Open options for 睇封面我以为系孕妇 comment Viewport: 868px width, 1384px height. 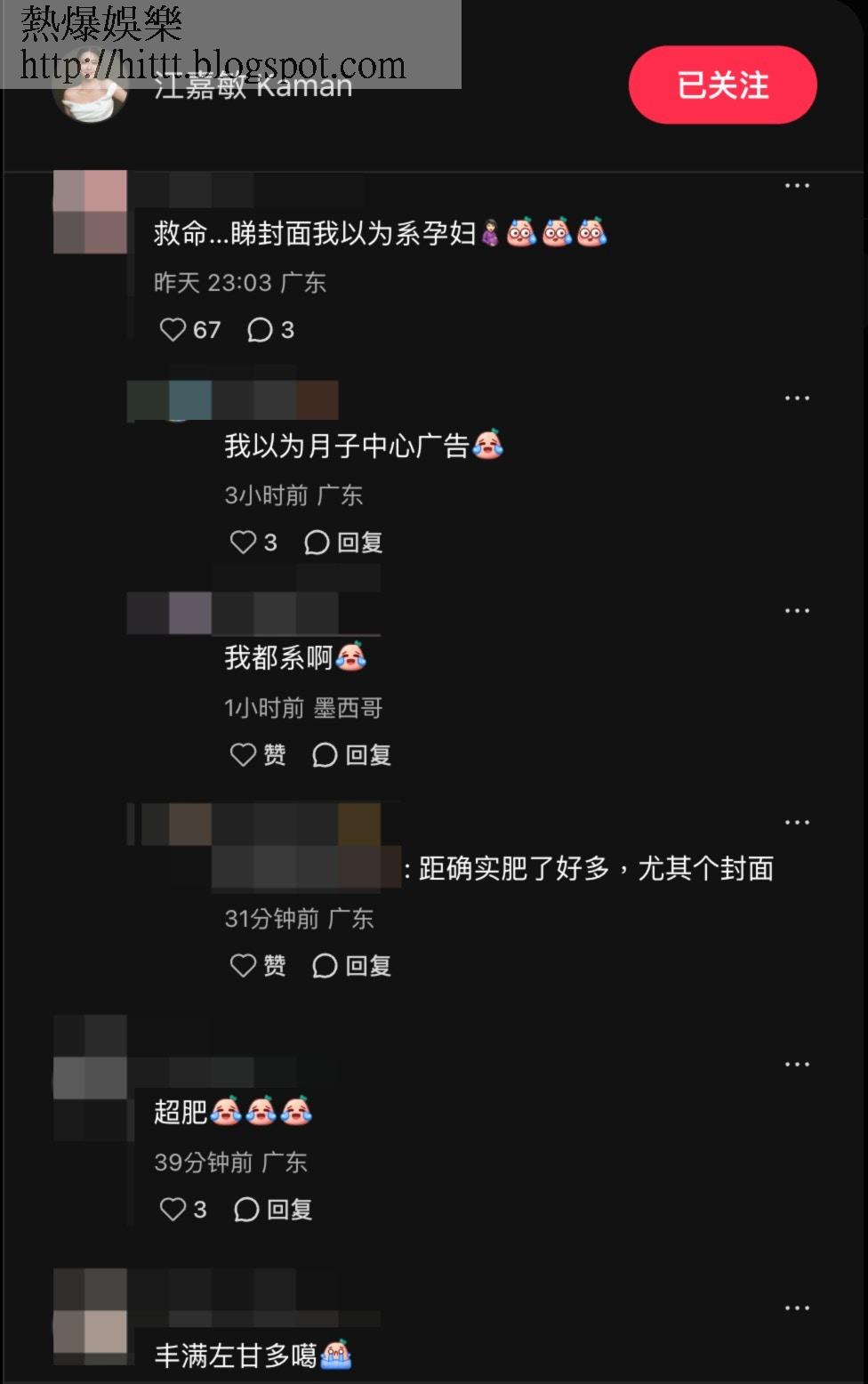point(797,186)
